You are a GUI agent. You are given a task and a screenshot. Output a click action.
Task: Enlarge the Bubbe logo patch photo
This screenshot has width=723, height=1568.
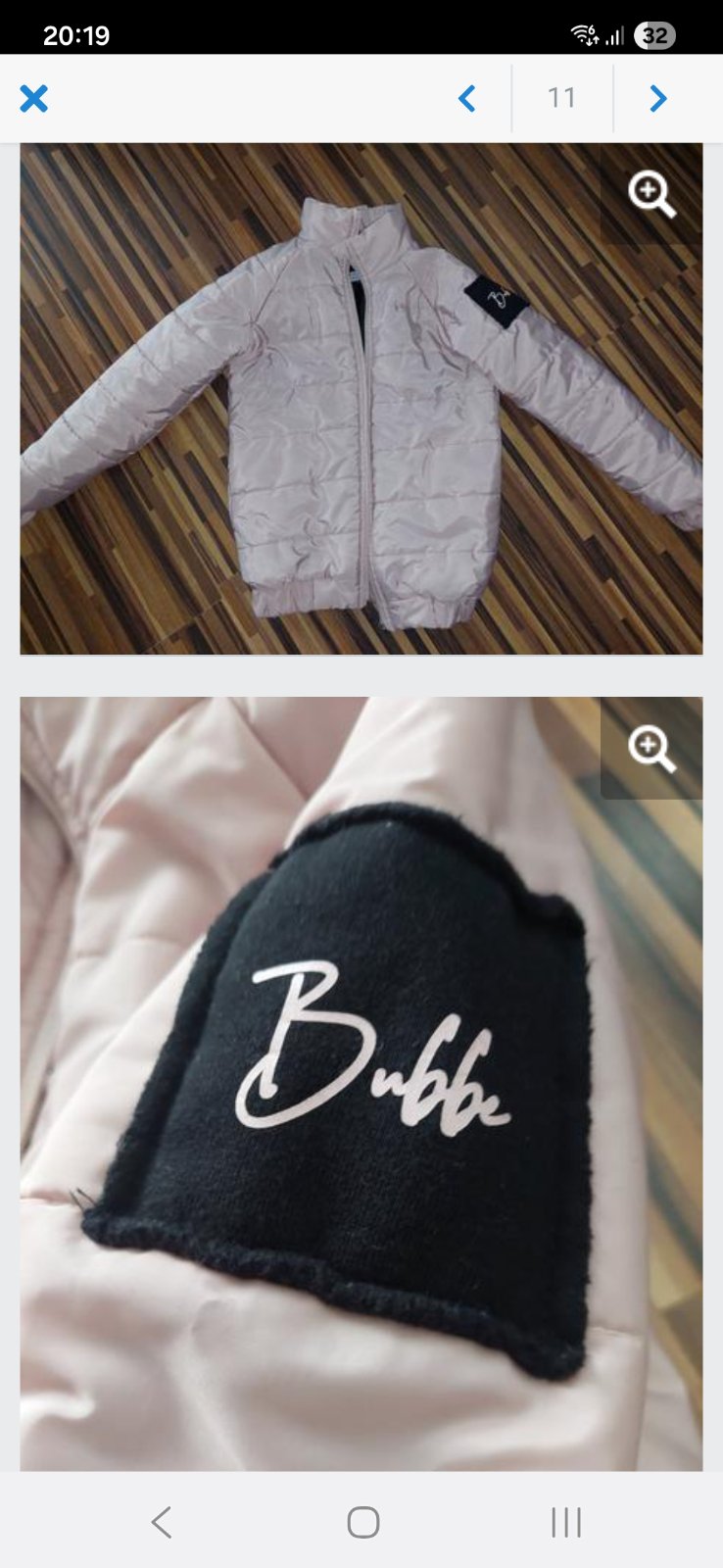click(651, 749)
